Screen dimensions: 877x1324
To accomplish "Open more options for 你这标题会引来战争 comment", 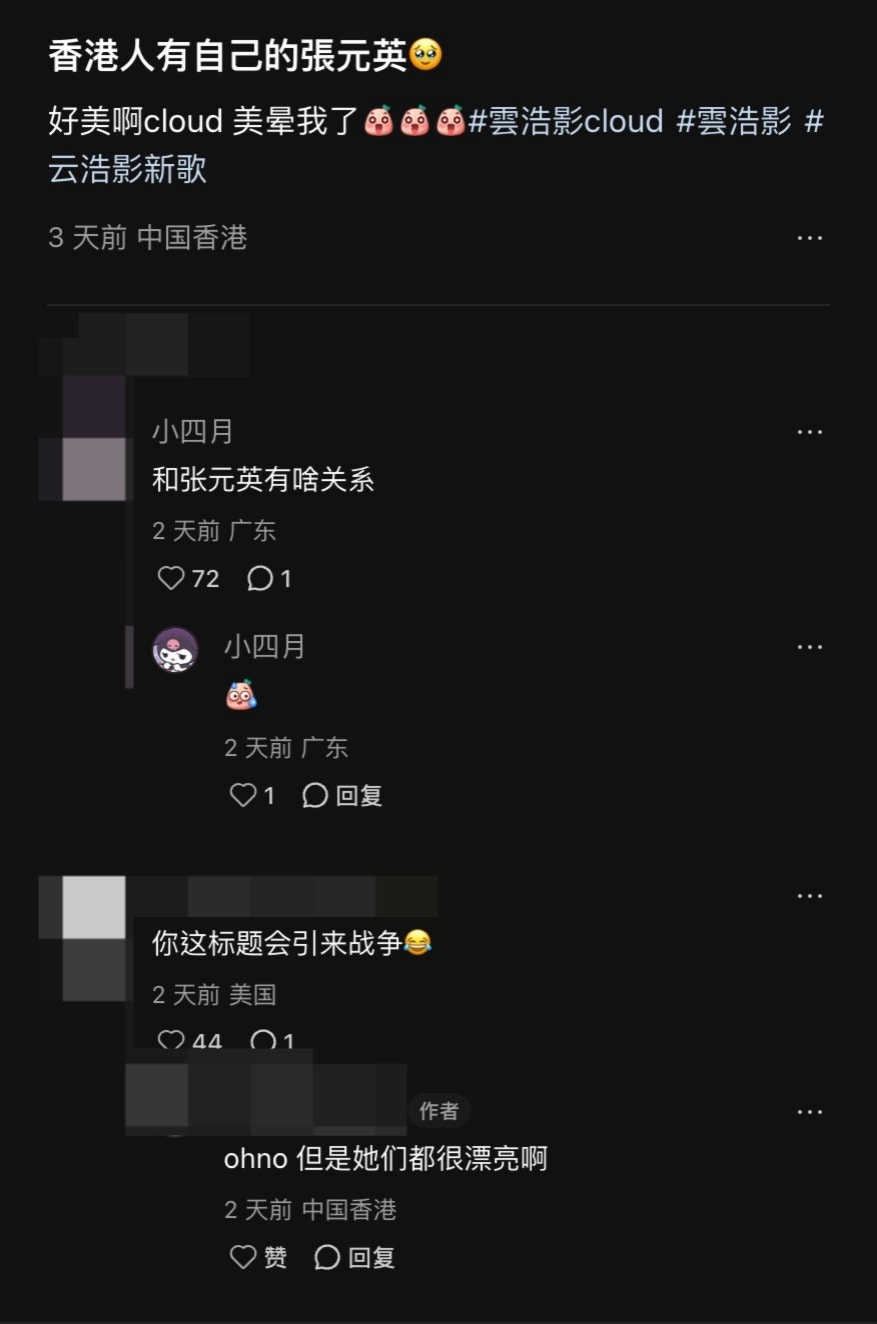I will coord(809,896).
